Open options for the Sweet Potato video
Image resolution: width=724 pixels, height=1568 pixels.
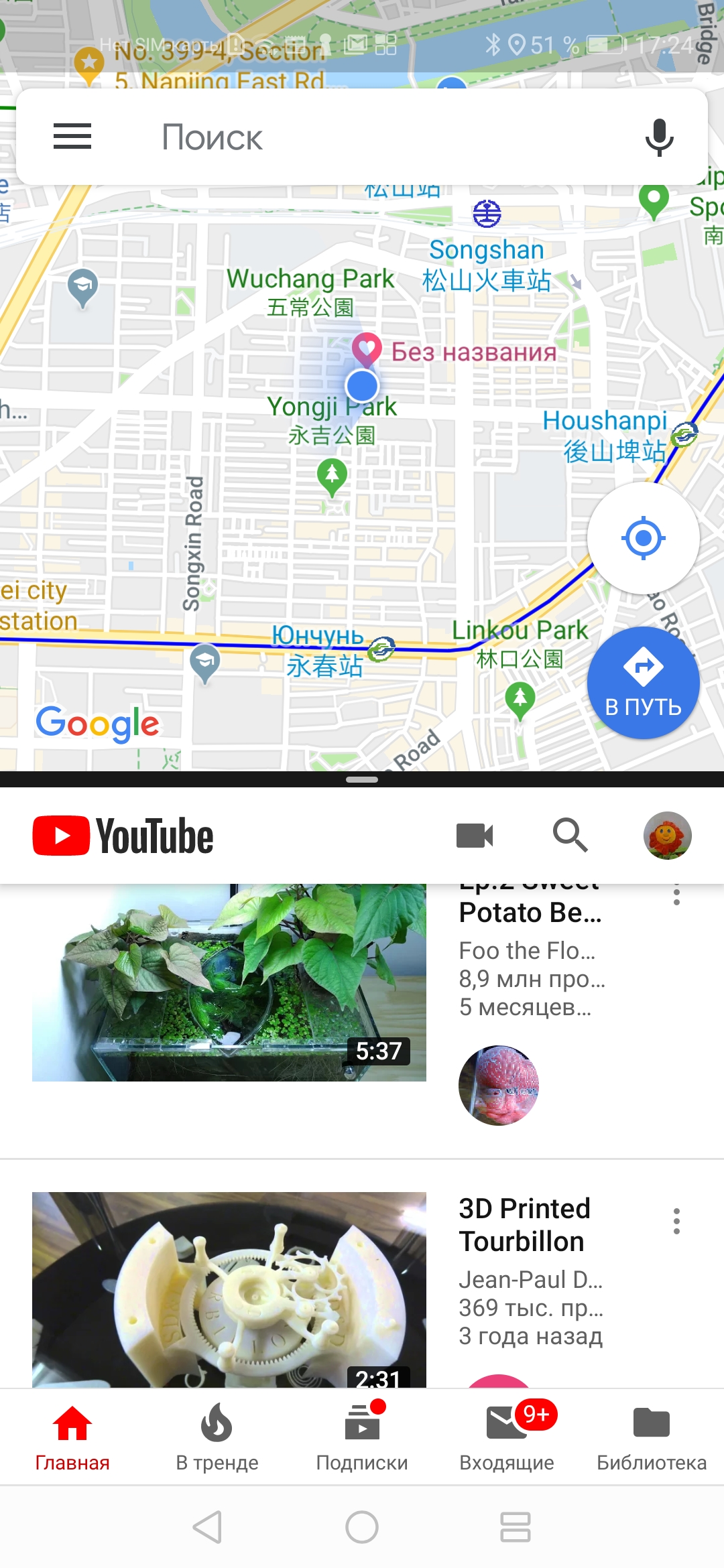[x=676, y=895]
